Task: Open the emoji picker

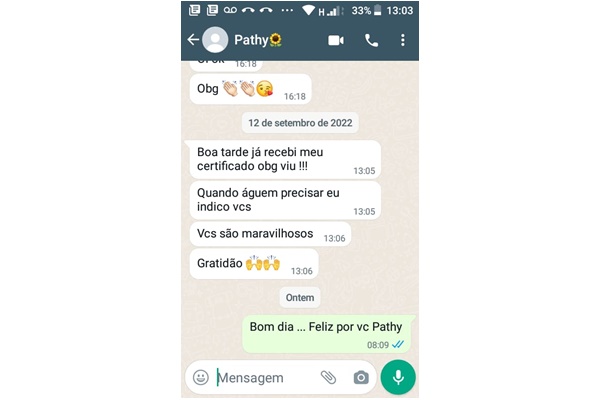Action: (201, 377)
